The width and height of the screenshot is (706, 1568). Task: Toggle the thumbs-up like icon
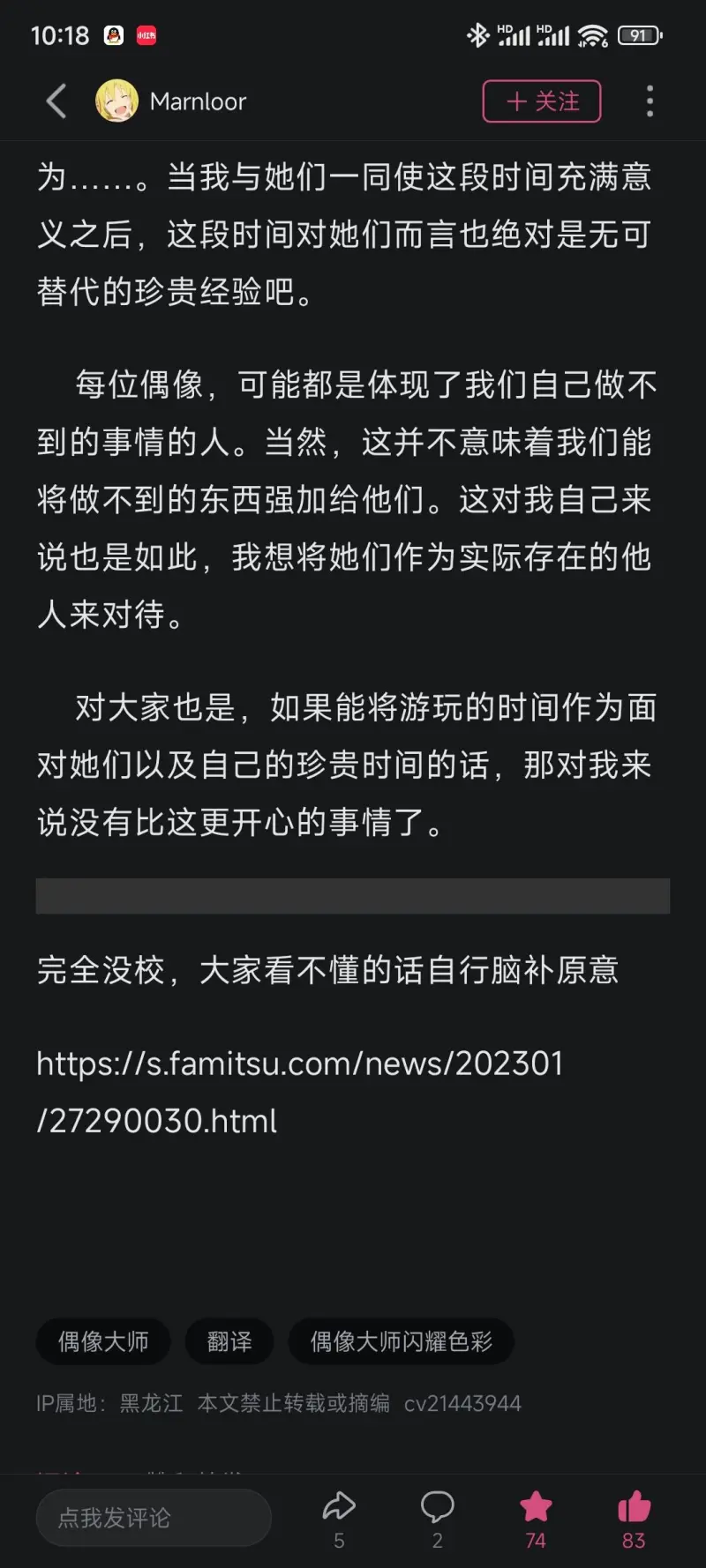634,1507
